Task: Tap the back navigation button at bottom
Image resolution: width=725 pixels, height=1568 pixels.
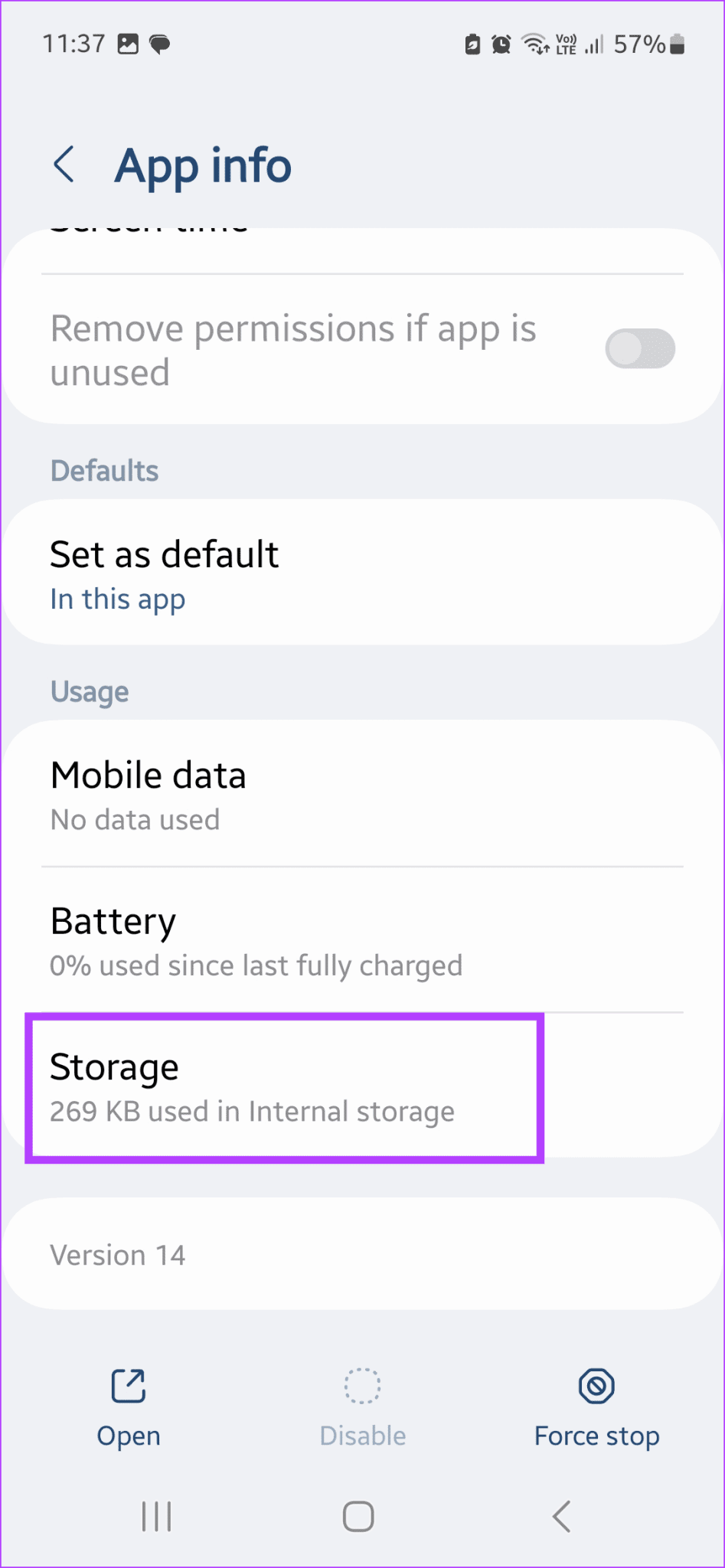Action: 561,1517
